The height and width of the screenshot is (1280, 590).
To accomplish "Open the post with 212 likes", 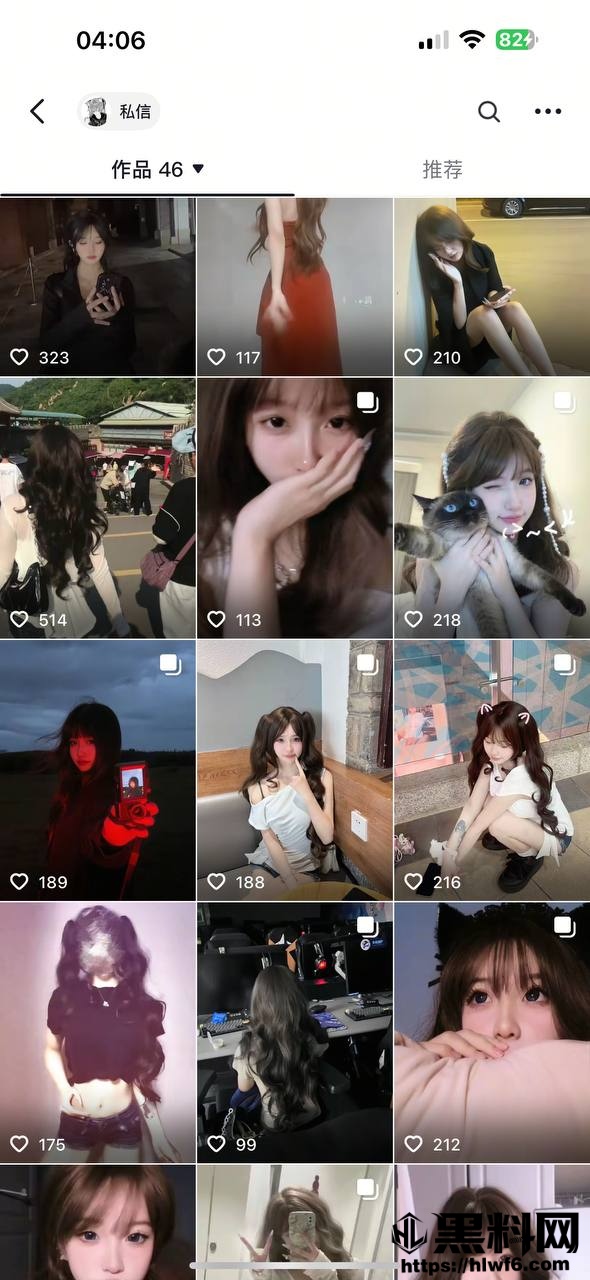I will 492,1032.
